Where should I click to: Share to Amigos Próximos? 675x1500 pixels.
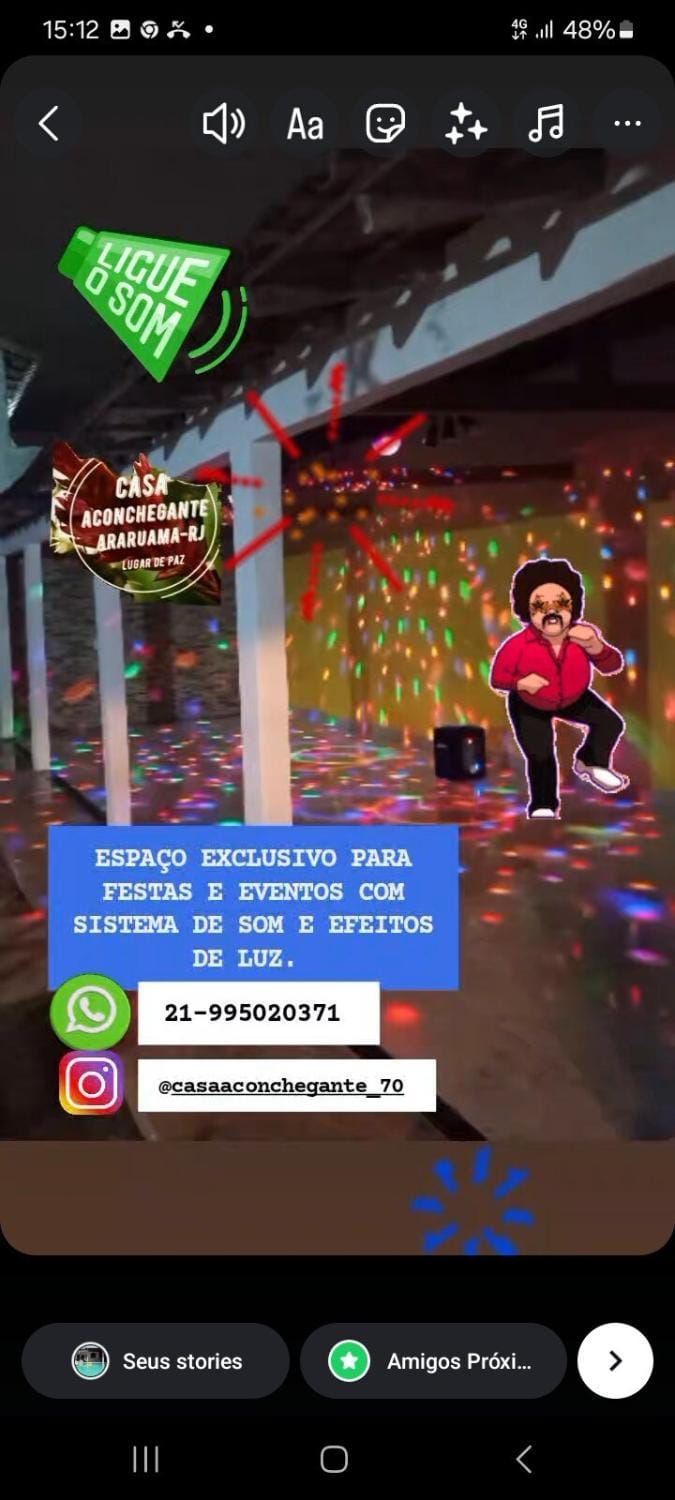click(433, 1361)
